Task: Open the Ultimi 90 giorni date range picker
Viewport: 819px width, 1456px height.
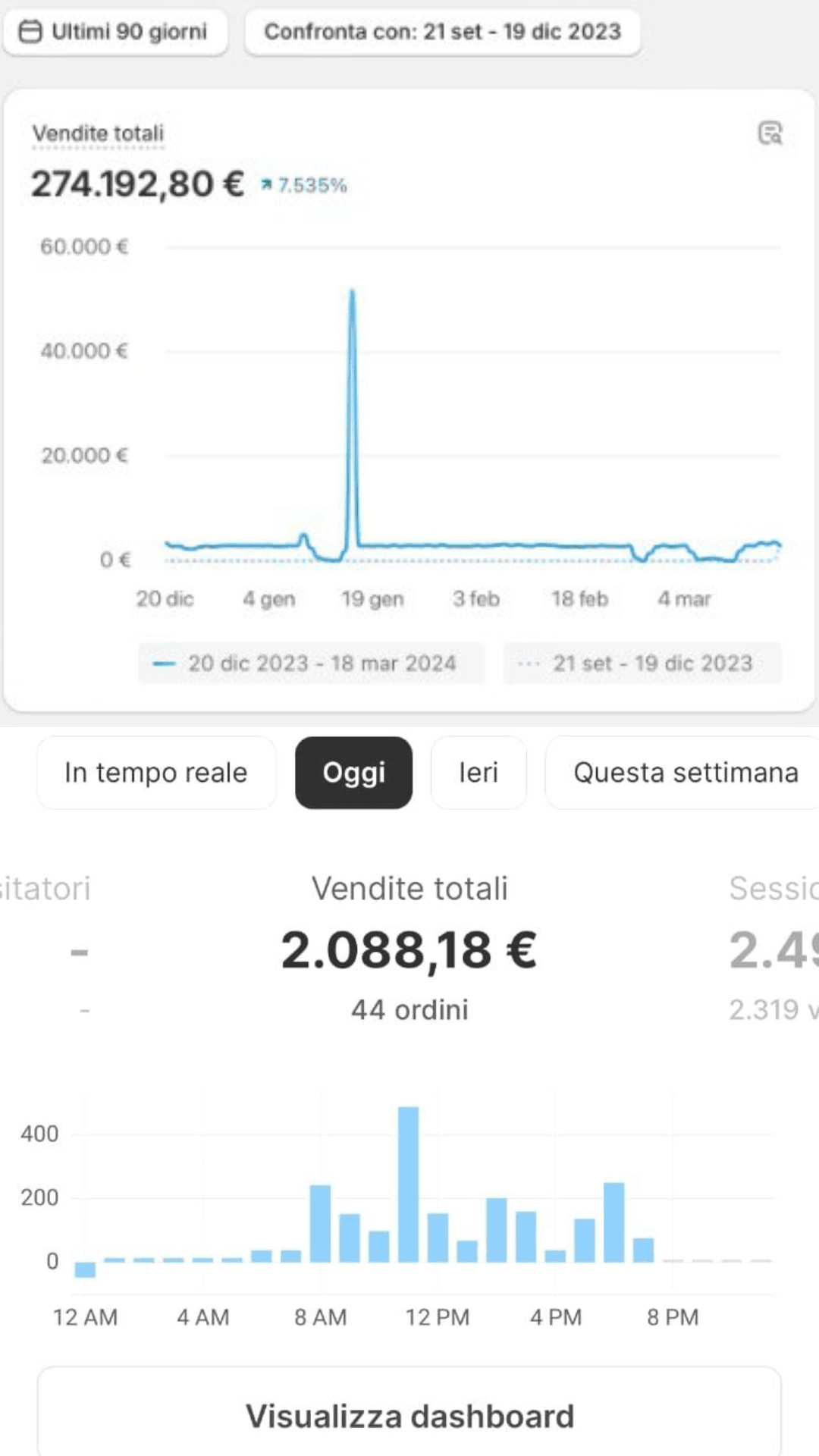Action: pyautogui.click(x=115, y=32)
